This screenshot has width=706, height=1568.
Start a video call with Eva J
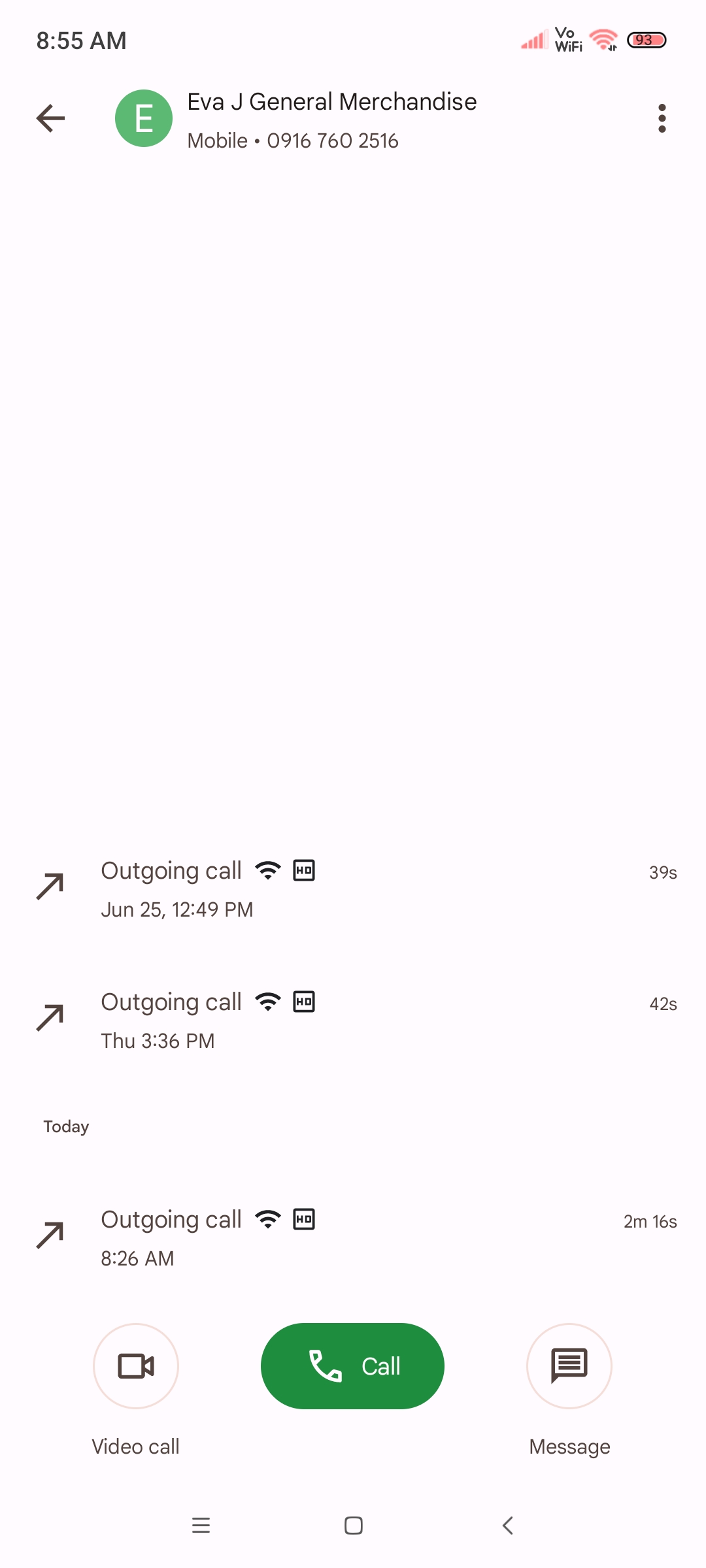click(x=136, y=1365)
